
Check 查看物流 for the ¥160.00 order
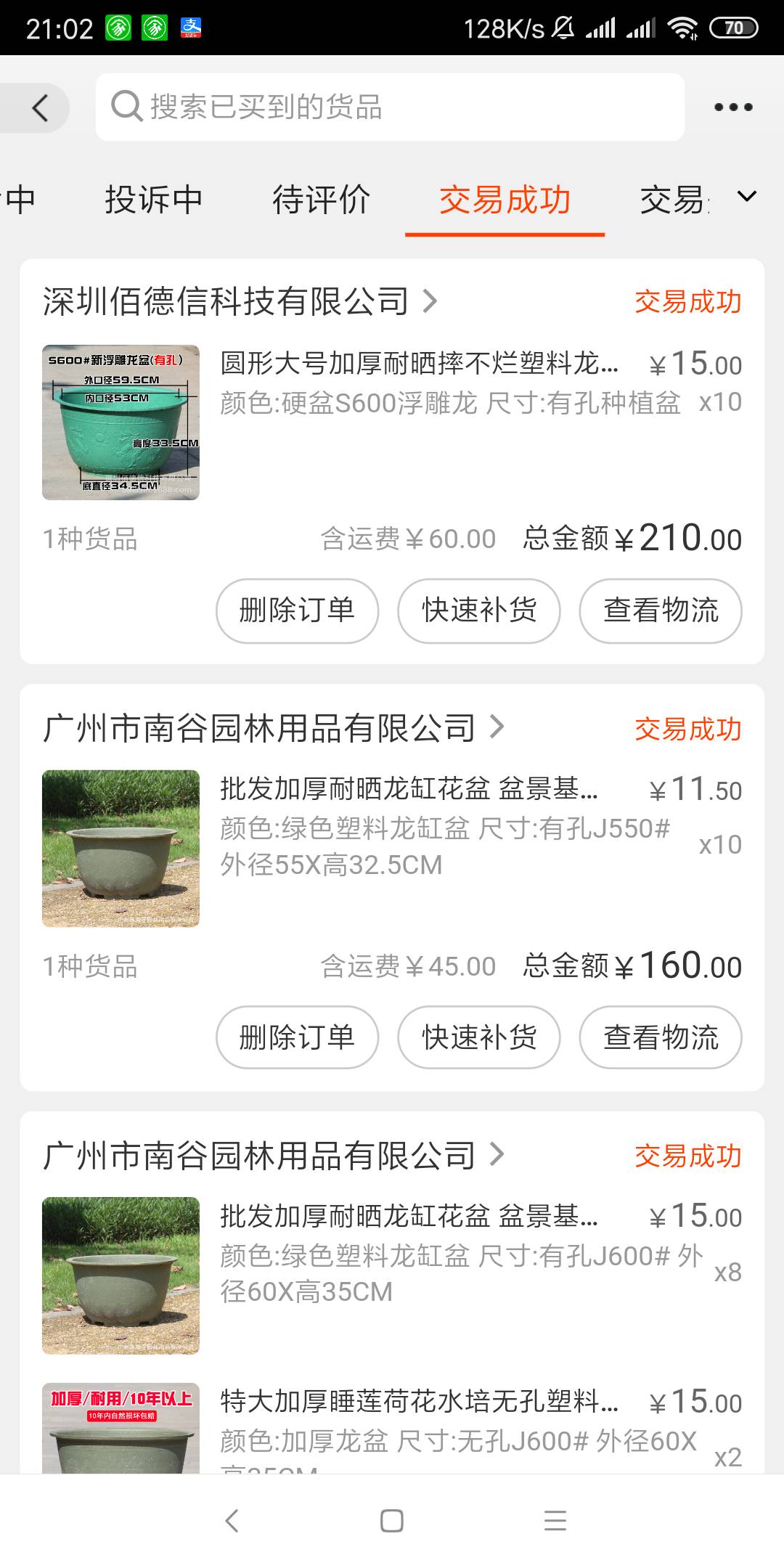(x=660, y=1037)
